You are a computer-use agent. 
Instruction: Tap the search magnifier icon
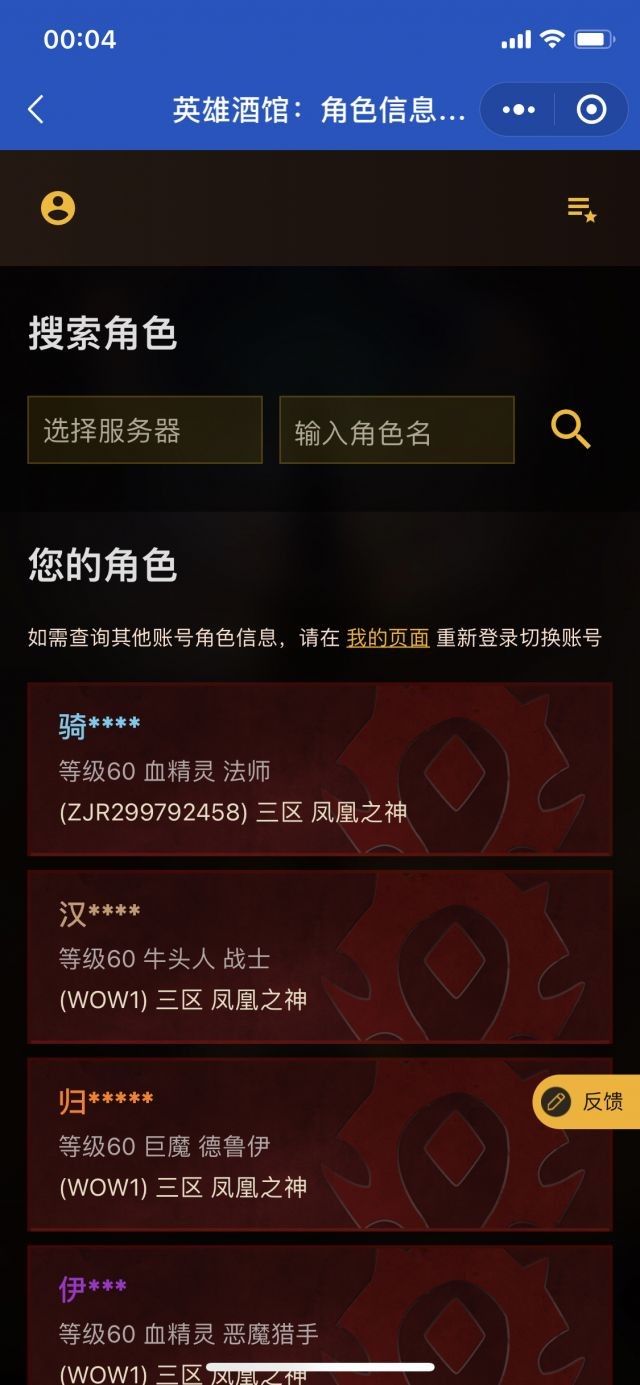[571, 430]
